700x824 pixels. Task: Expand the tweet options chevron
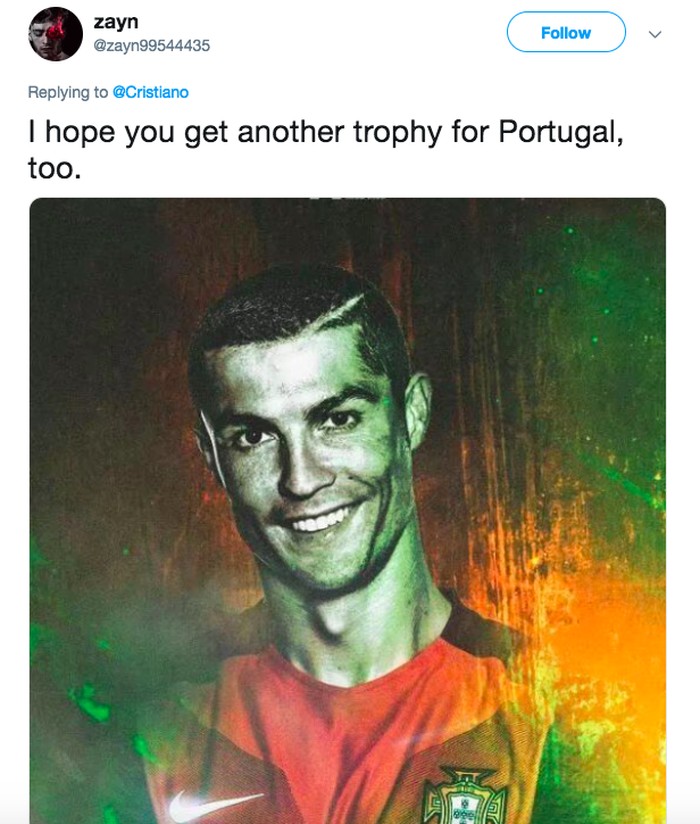[656, 34]
